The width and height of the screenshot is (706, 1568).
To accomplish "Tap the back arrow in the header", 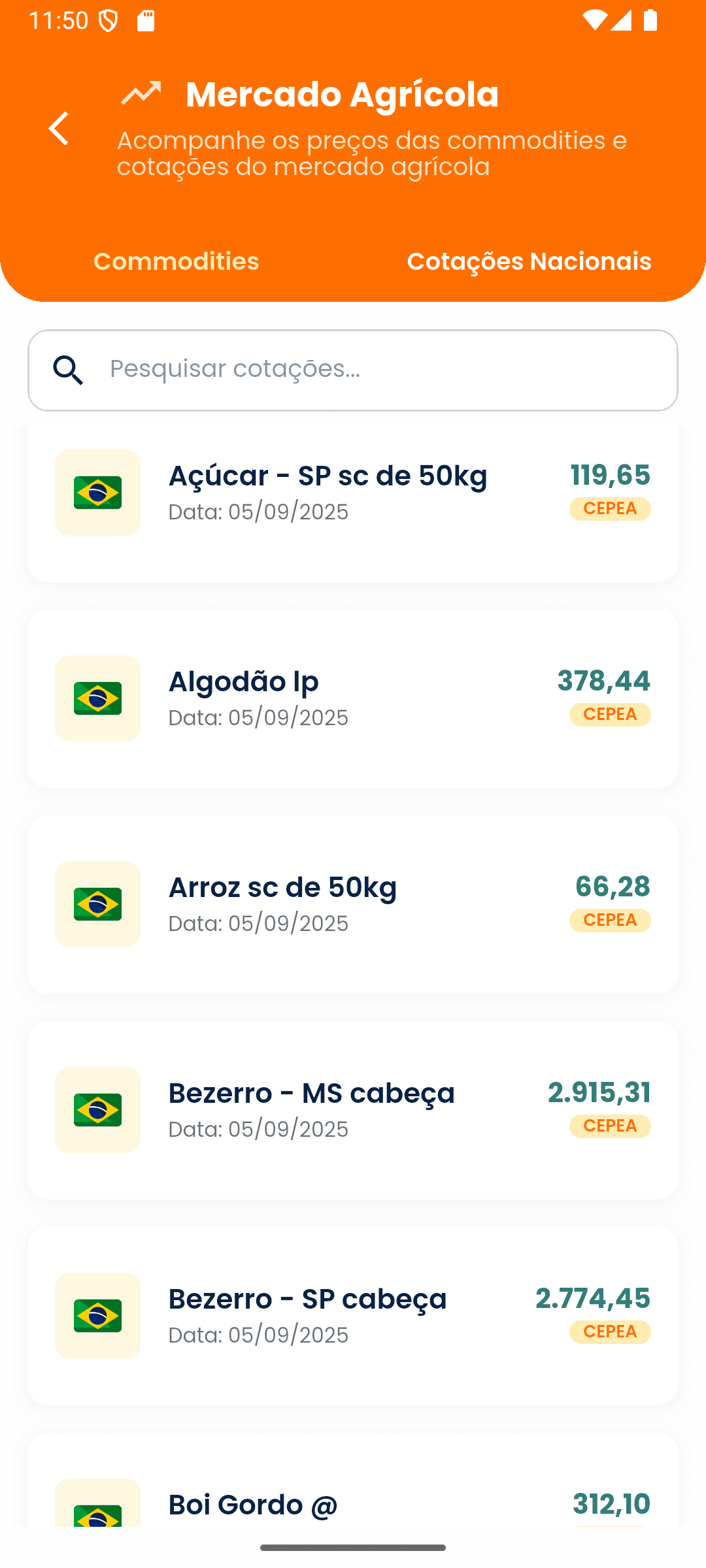I will pos(59,128).
